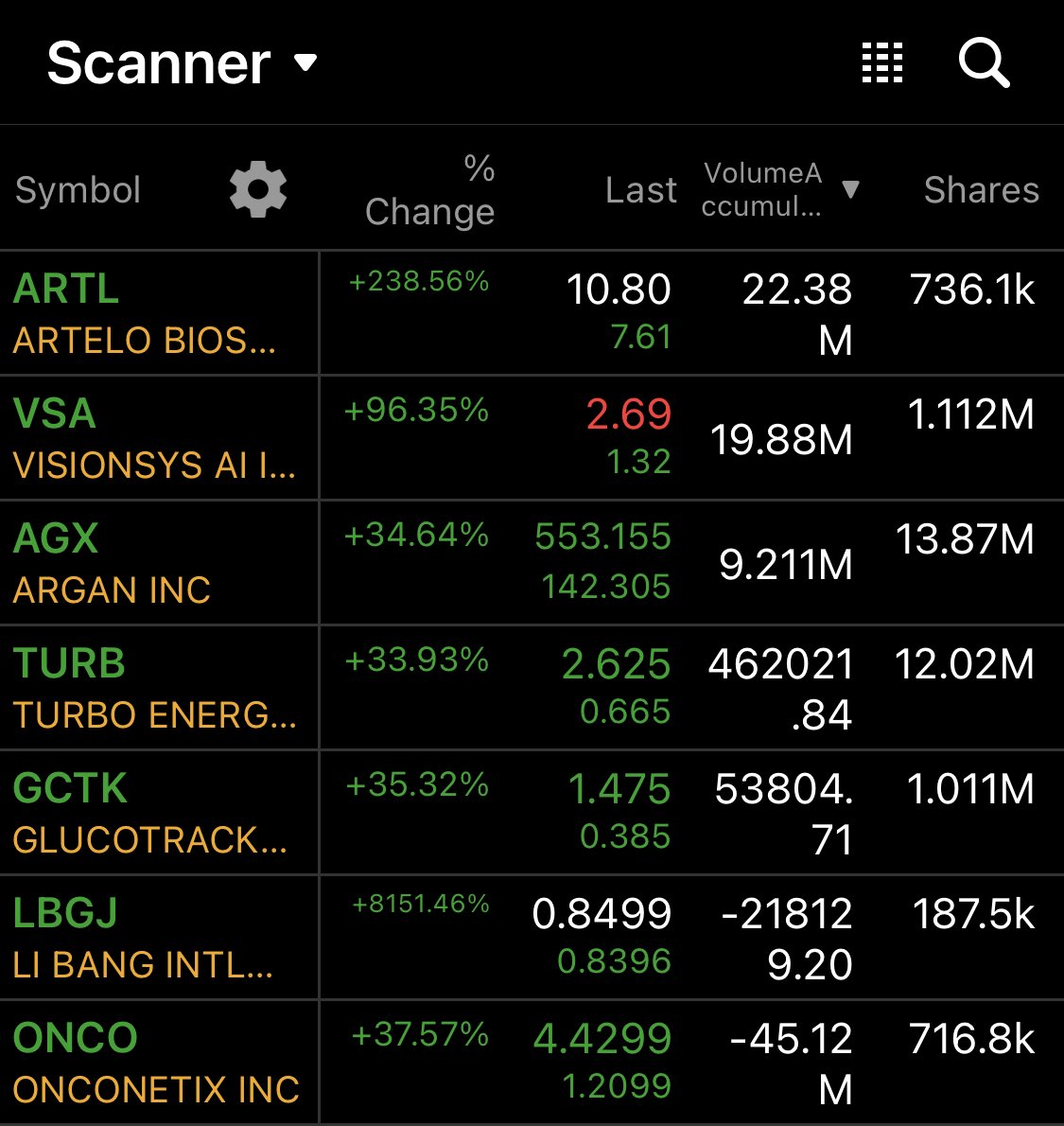Tap the search magnifier icon
1064x1126 pixels.
(984, 64)
